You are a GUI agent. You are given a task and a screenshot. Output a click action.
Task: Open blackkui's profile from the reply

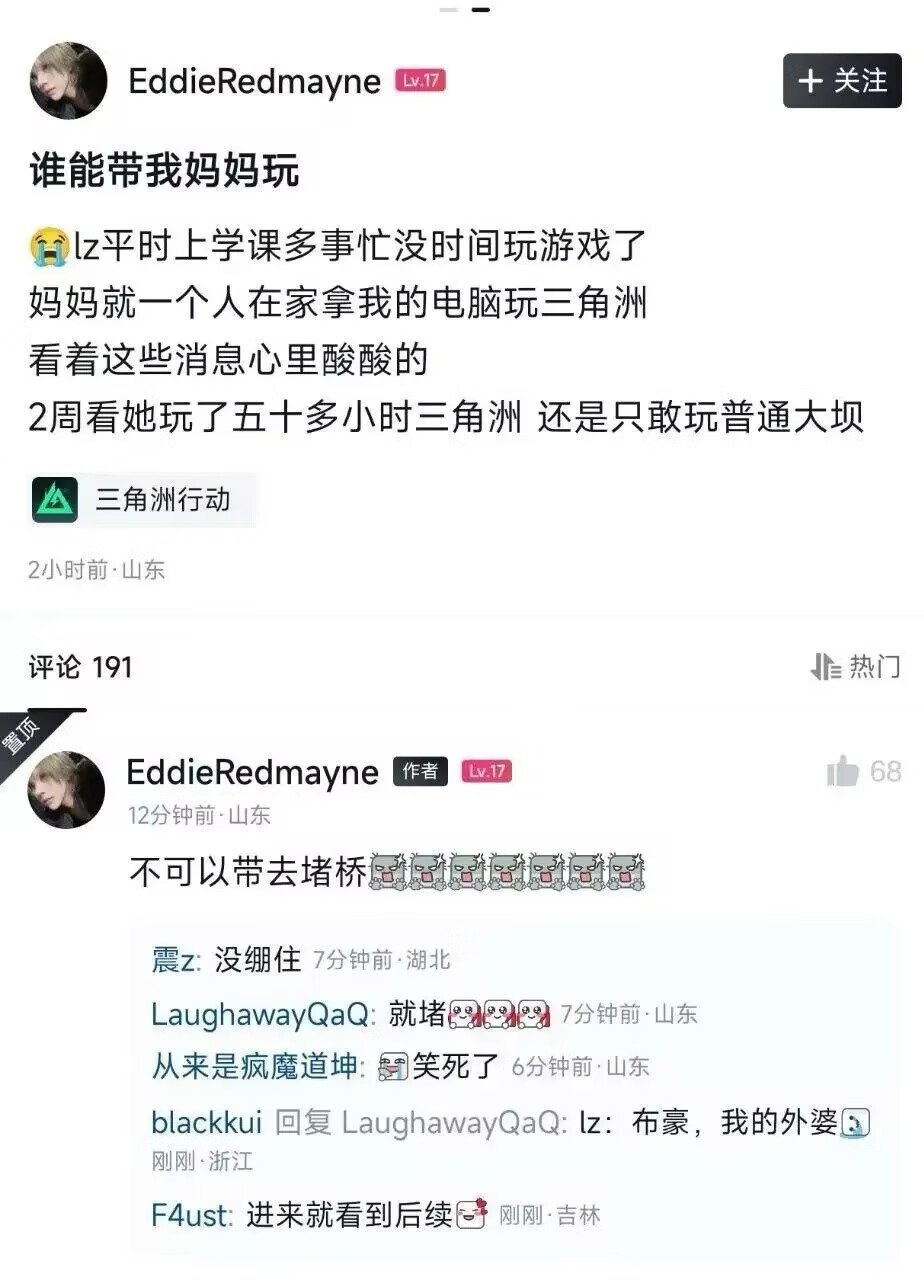[206, 1123]
